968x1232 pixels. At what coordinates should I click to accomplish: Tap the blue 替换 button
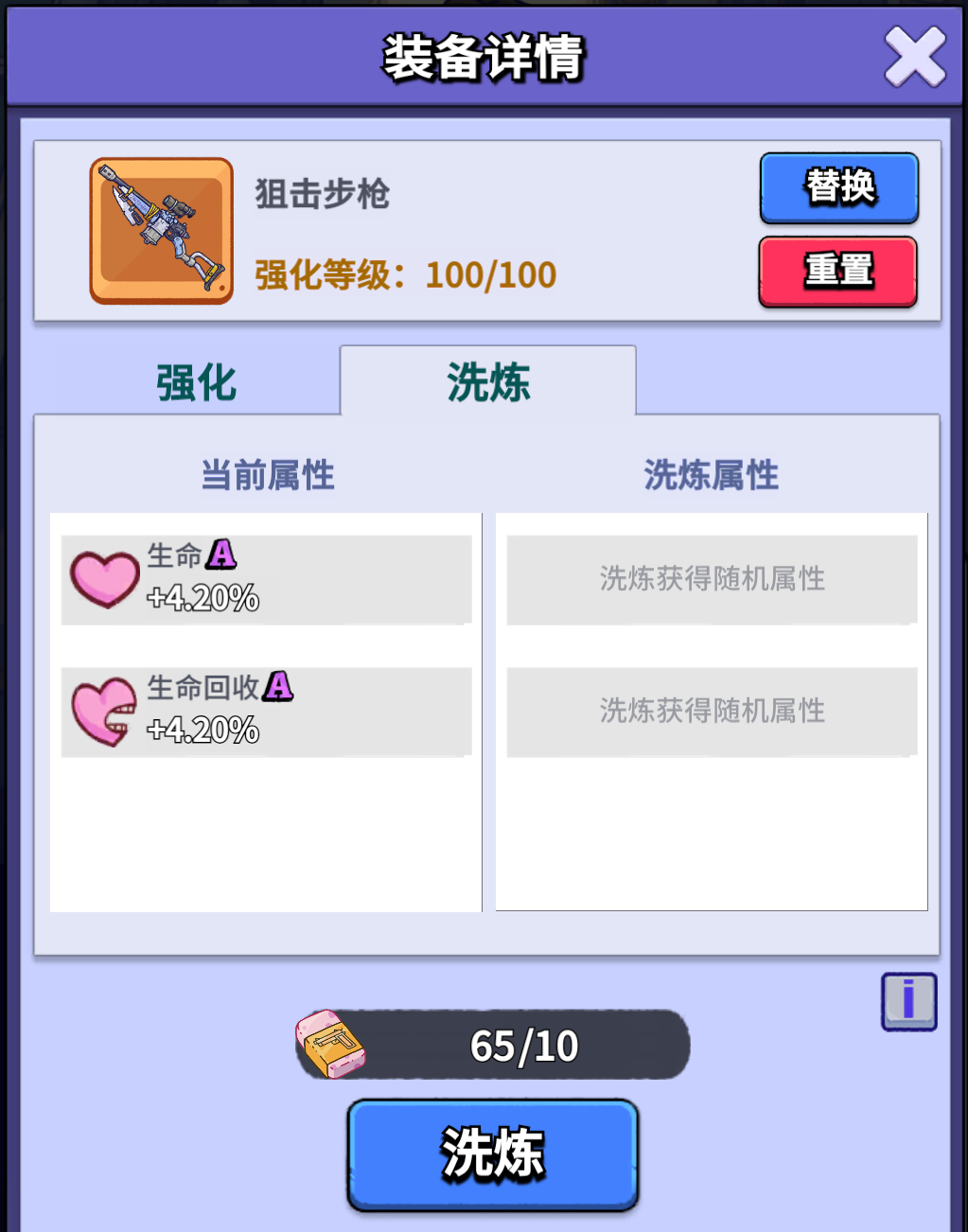838,187
